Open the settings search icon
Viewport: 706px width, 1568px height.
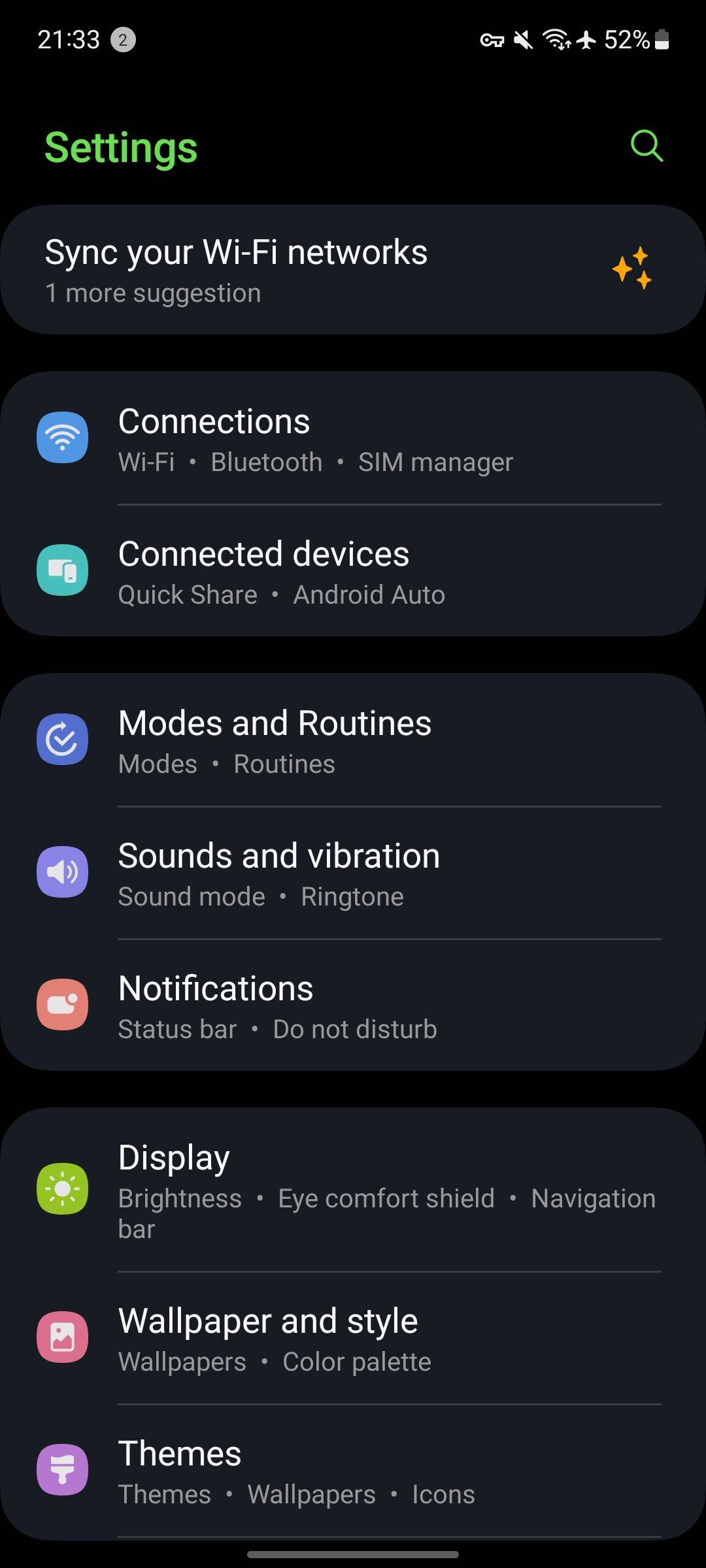point(647,146)
